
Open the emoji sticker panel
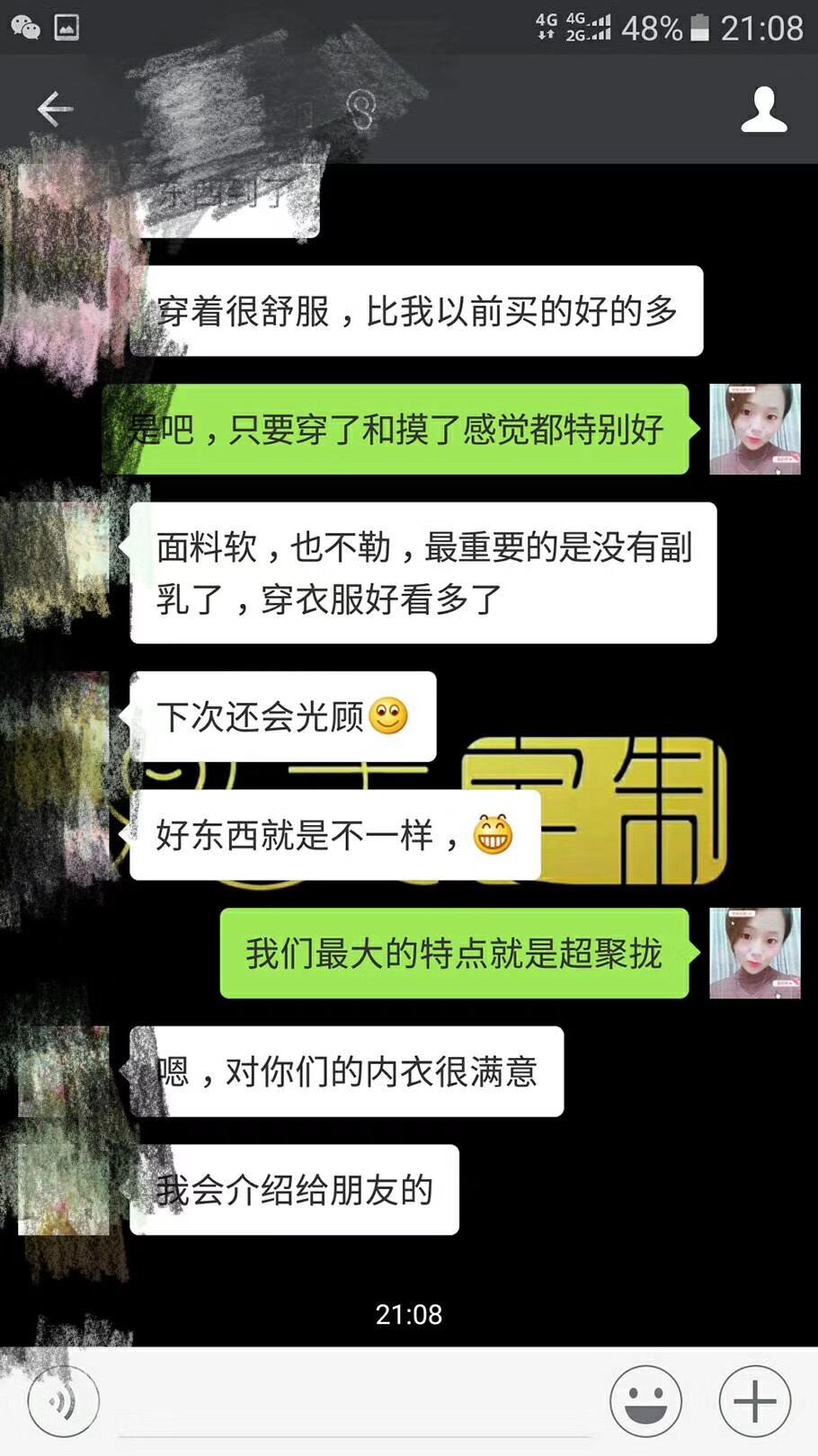coord(645,1401)
